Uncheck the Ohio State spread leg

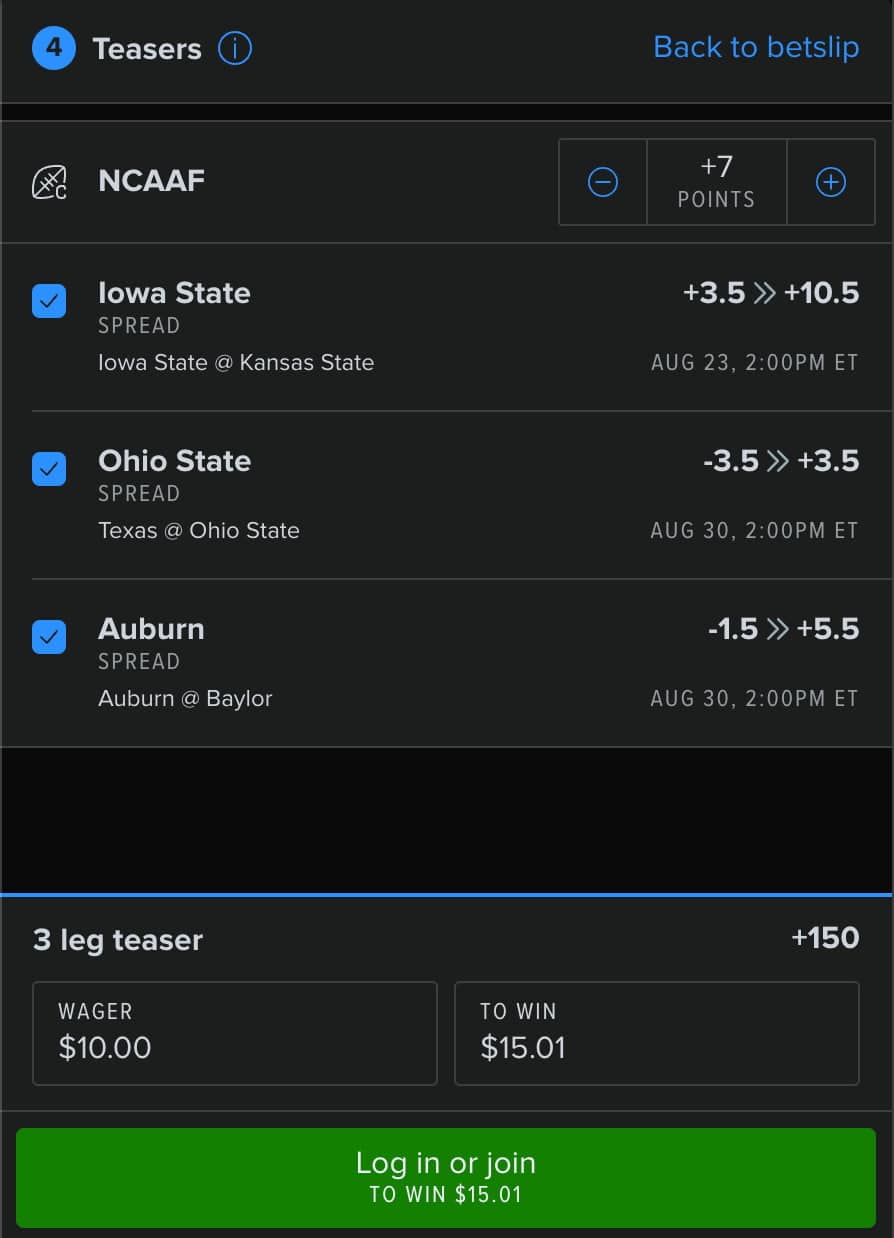click(49, 469)
